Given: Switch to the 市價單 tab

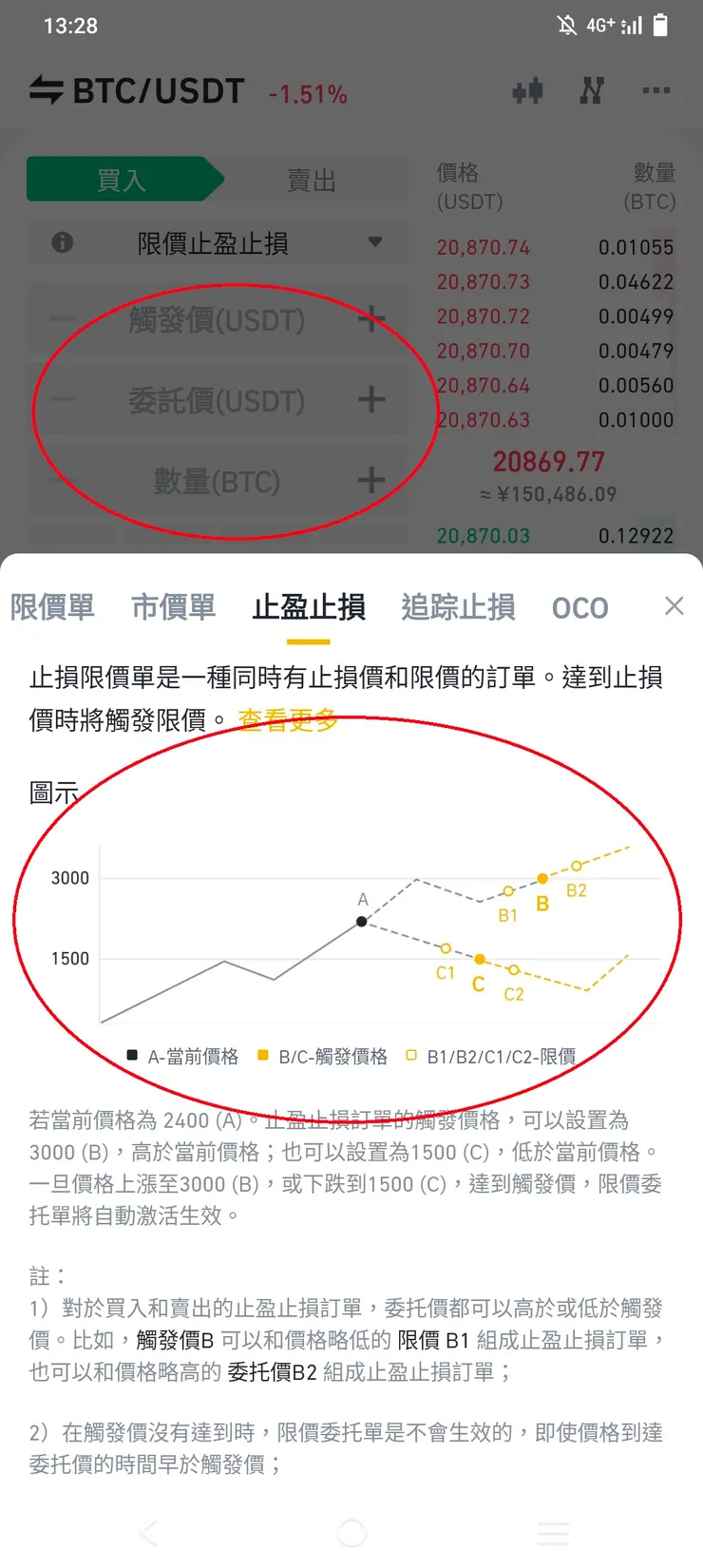Looking at the screenshot, I should (172, 606).
